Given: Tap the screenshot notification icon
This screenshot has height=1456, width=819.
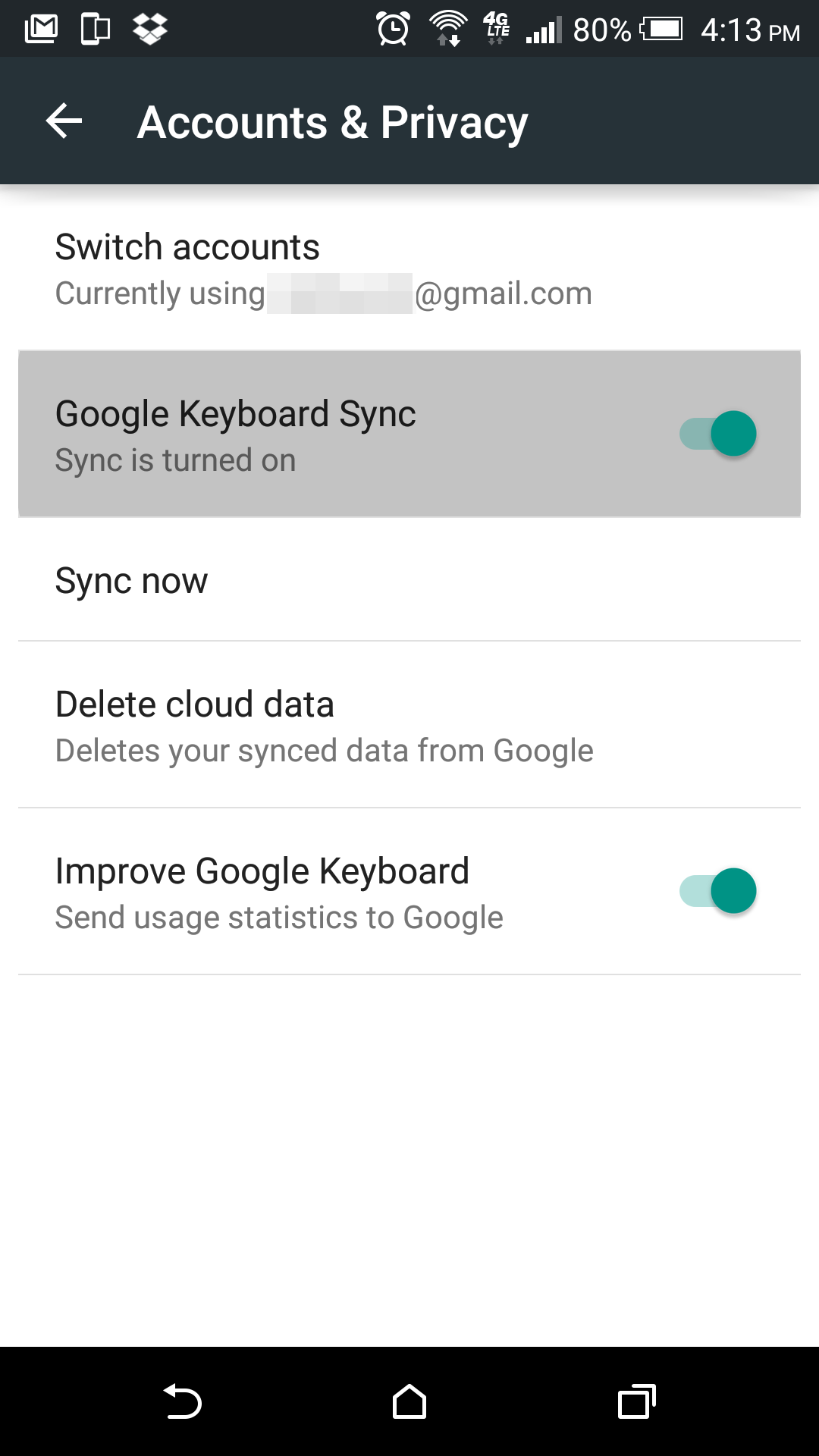Looking at the screenshot, I should point(95,28).
